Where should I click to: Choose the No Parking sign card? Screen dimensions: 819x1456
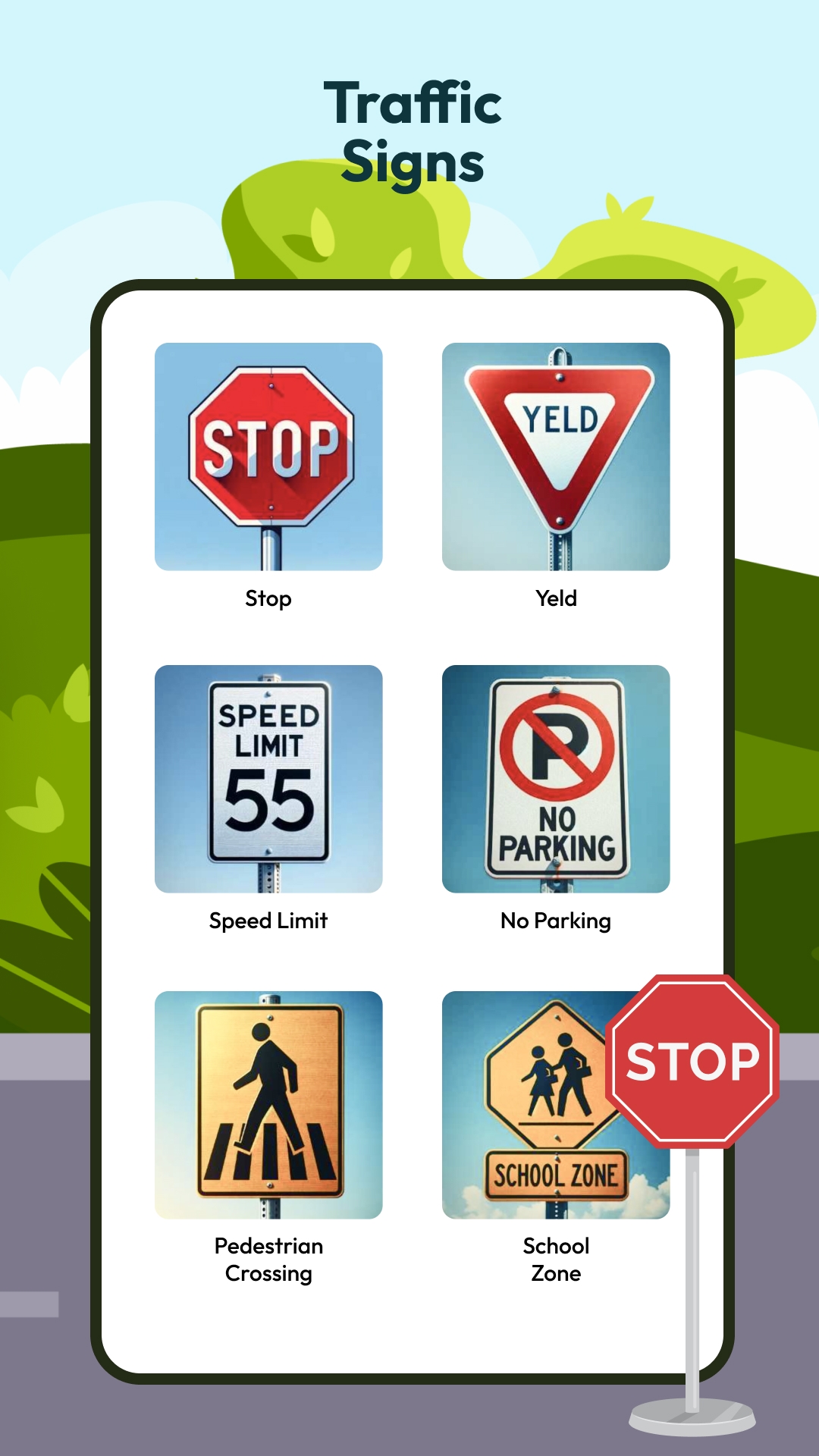pyautogui.click(x=556, y=779)
